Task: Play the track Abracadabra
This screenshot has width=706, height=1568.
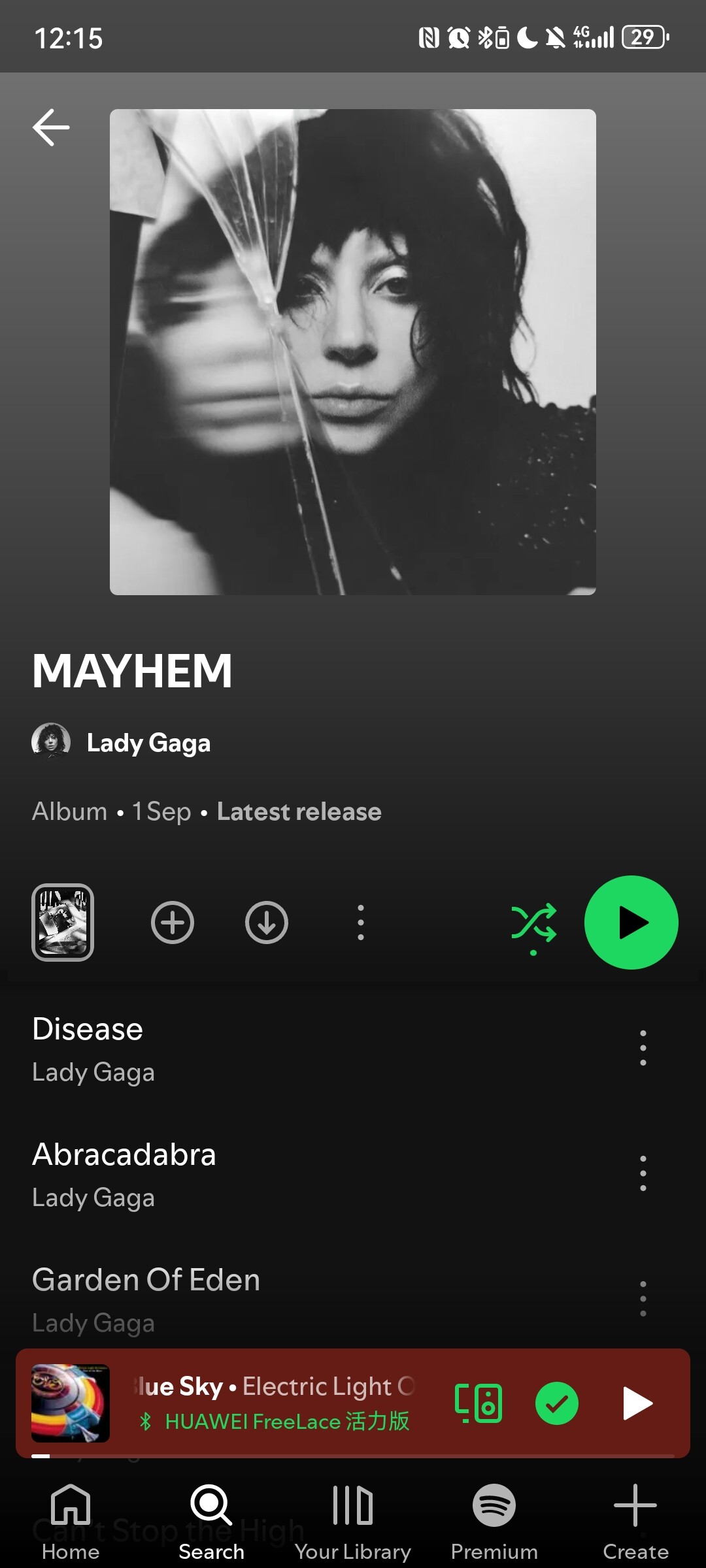Action: [x=261, y=1173]
